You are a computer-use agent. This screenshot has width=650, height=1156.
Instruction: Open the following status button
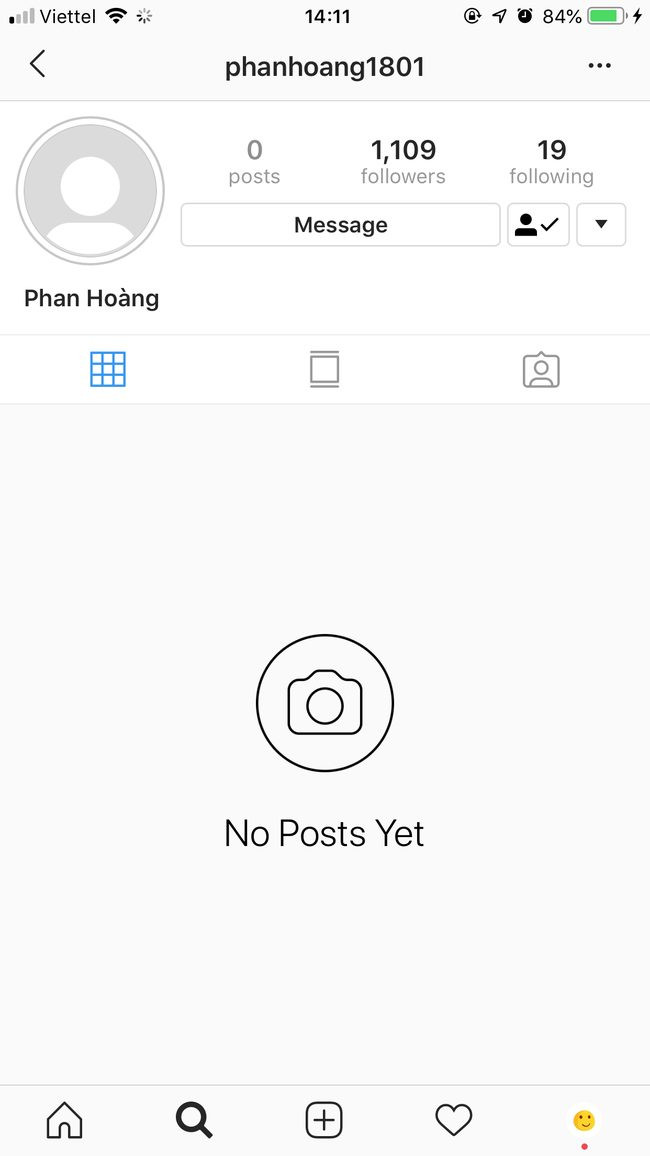click(538, 225)
